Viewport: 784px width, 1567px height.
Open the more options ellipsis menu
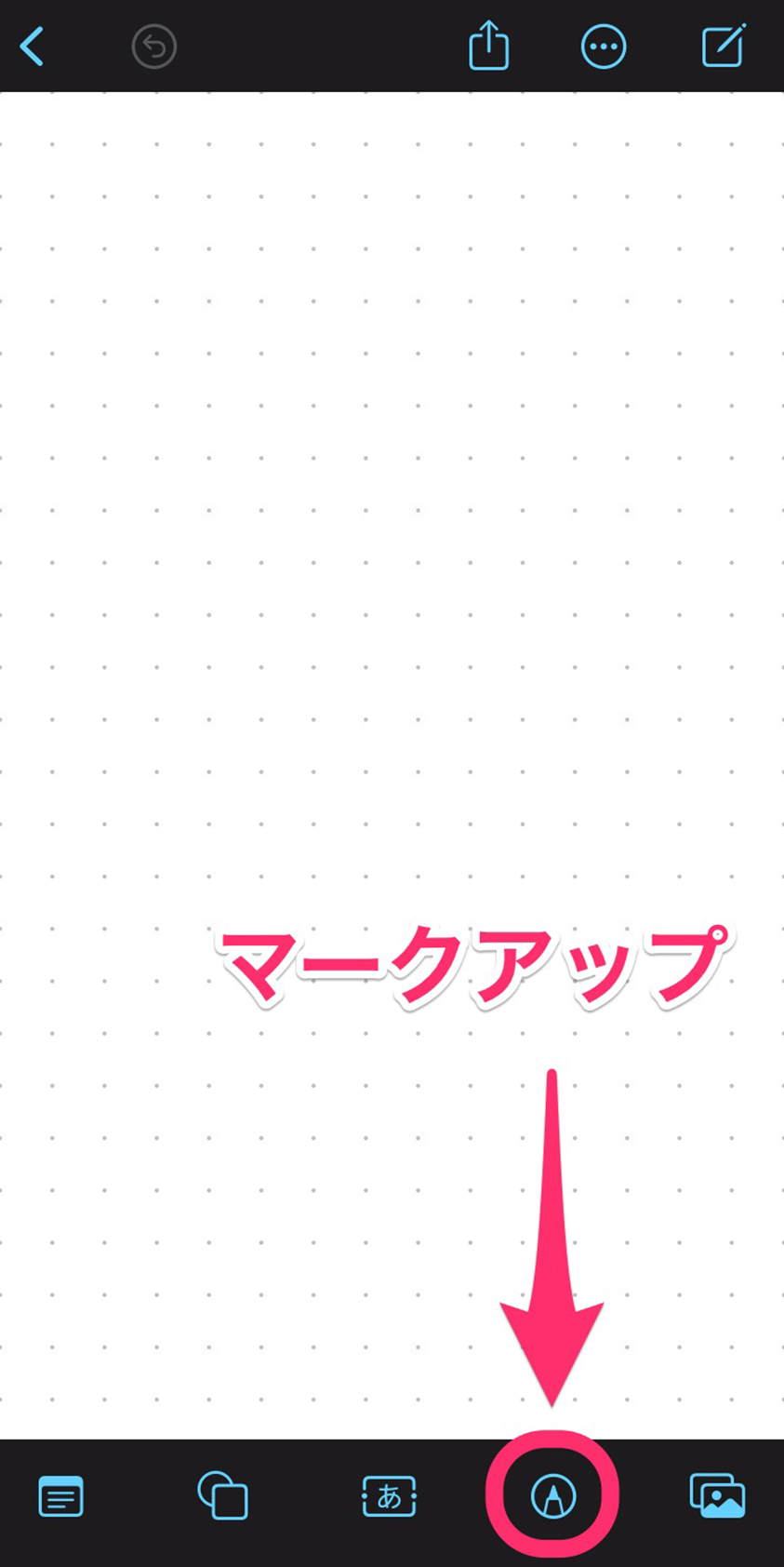604,47
